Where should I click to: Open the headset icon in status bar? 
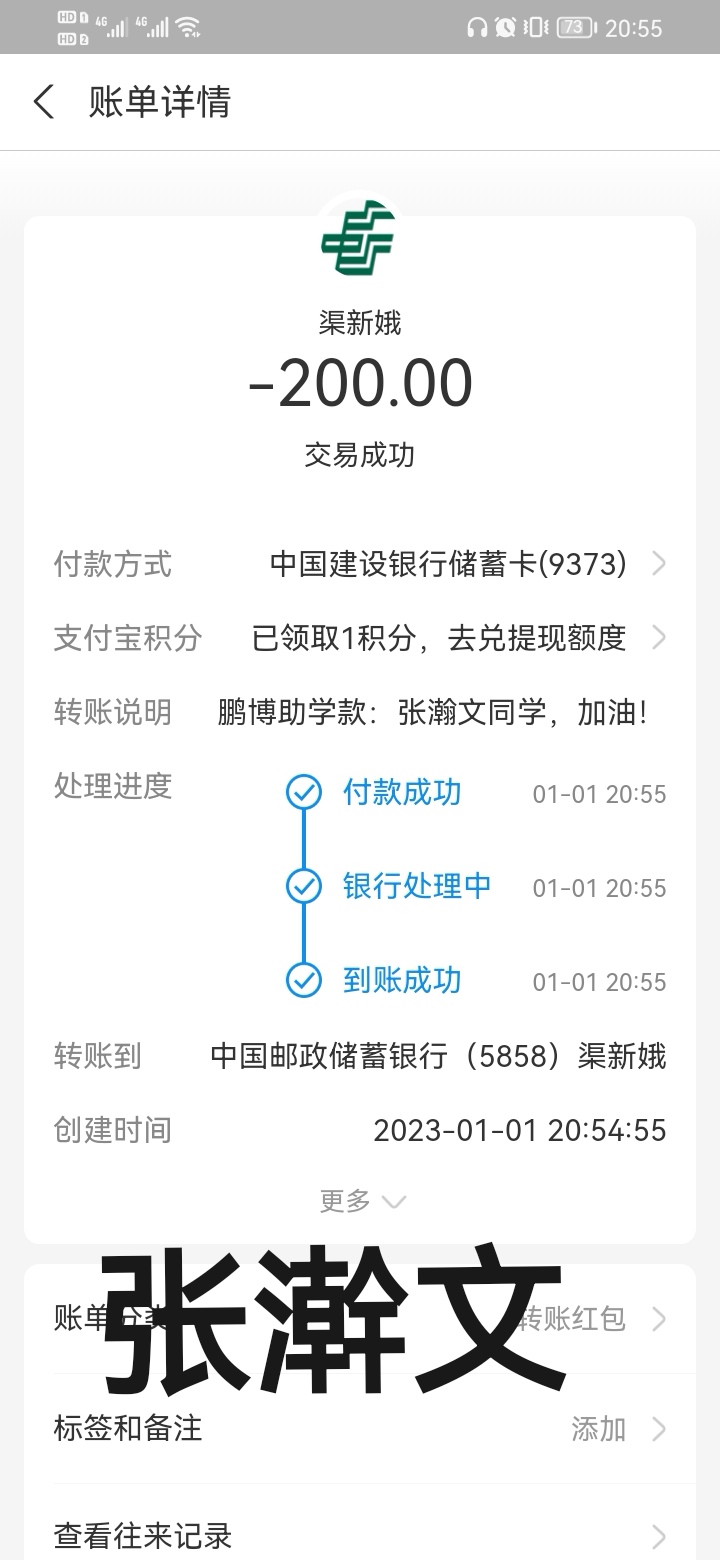click(477, 27)
